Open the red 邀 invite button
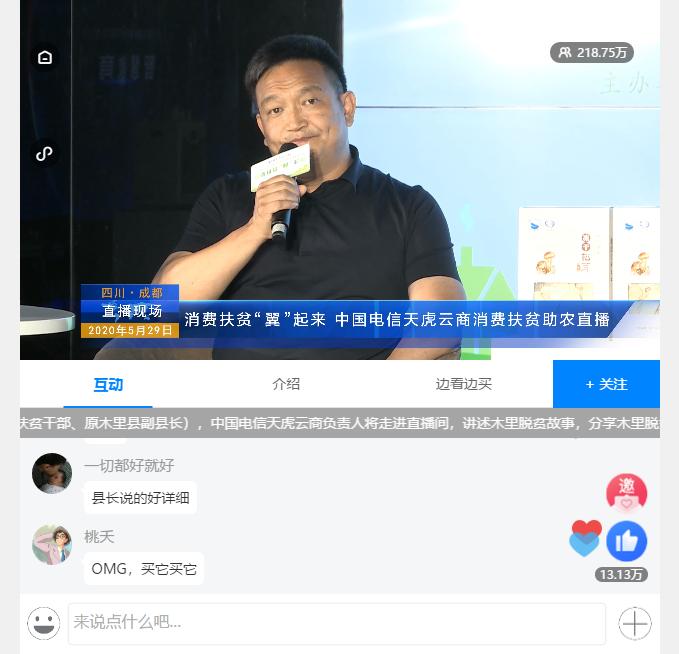 (x=626, y=491)
